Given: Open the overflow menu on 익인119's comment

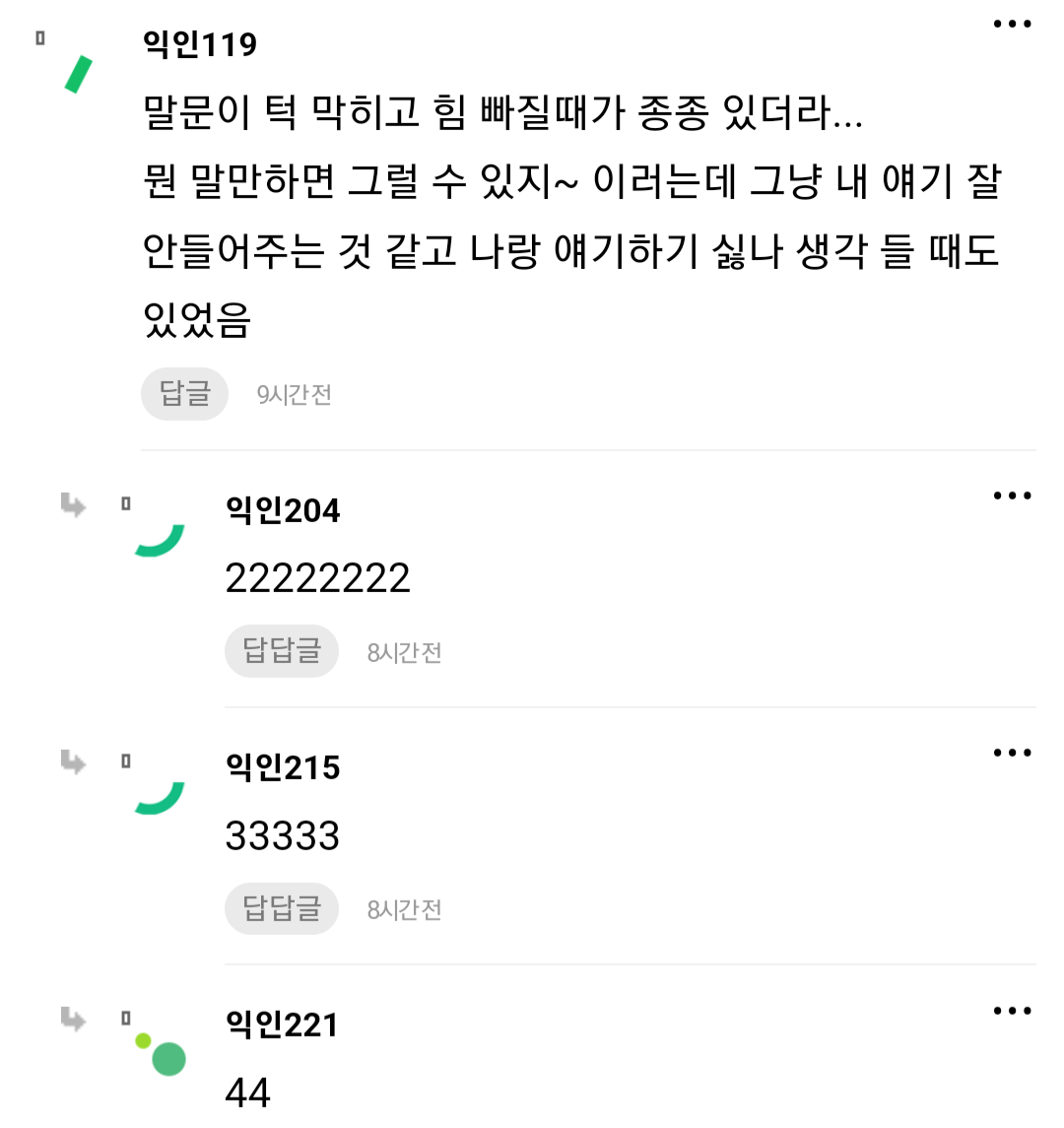Looking at the screenshot, I should tap(1012, 24).
